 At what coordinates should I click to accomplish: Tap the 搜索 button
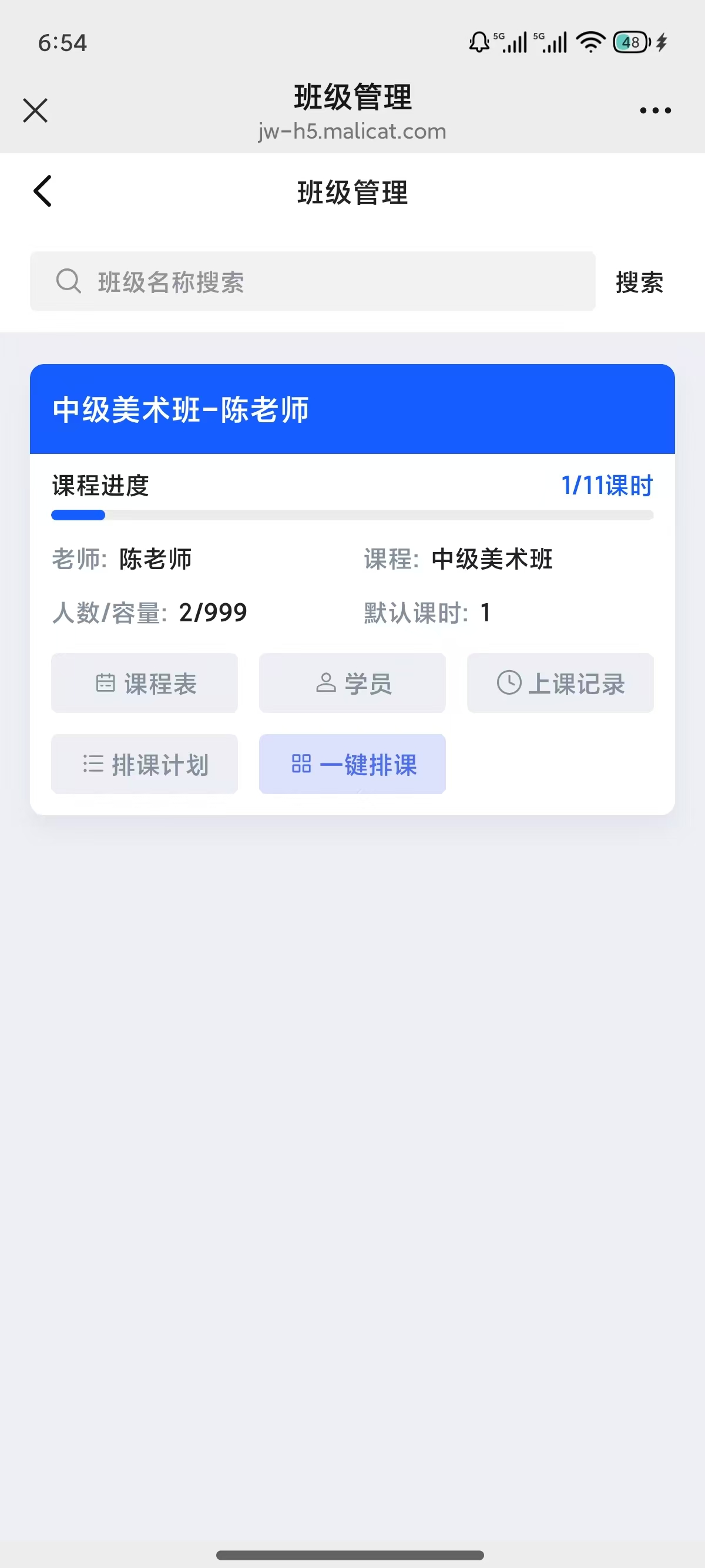[x=639, y=282]
